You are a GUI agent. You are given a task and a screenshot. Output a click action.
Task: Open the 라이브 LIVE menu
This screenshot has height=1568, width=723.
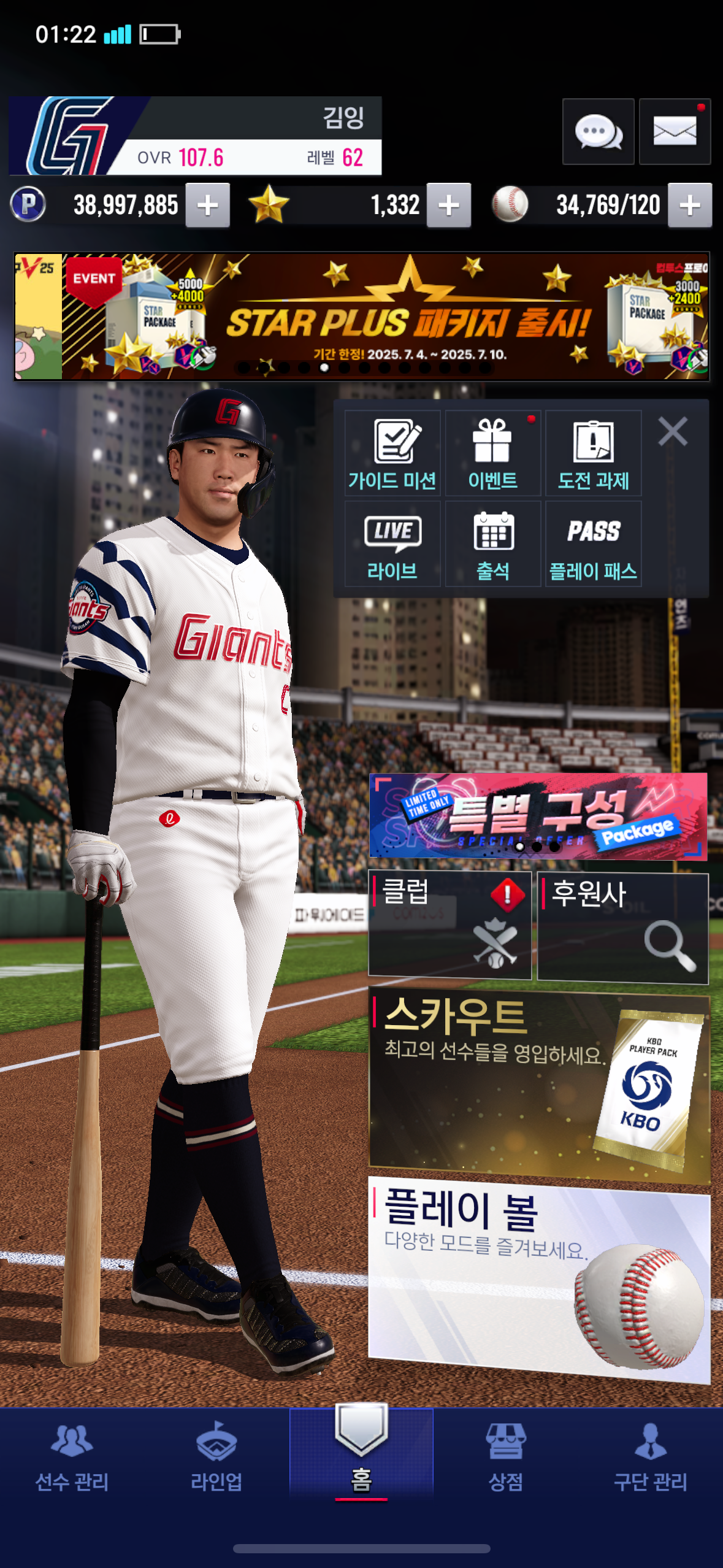(392, 544)
